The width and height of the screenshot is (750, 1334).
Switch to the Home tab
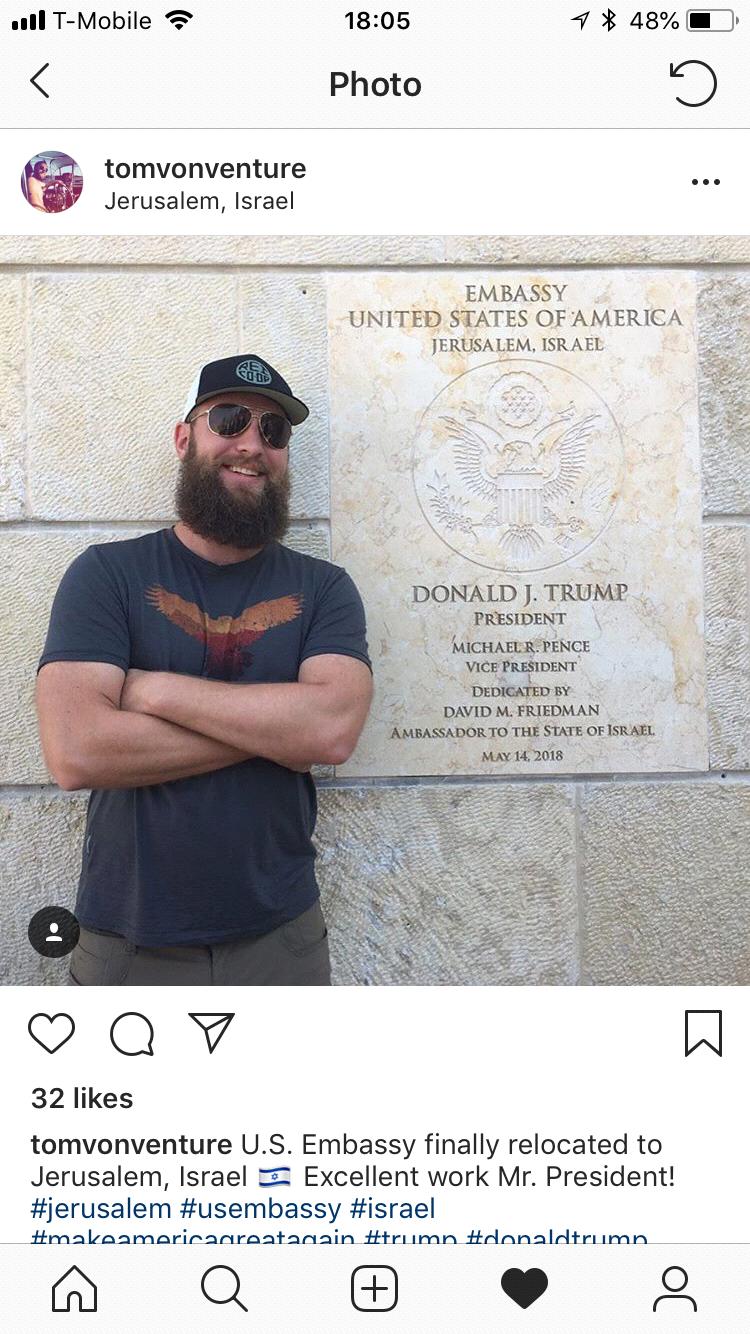point(75,1289)
